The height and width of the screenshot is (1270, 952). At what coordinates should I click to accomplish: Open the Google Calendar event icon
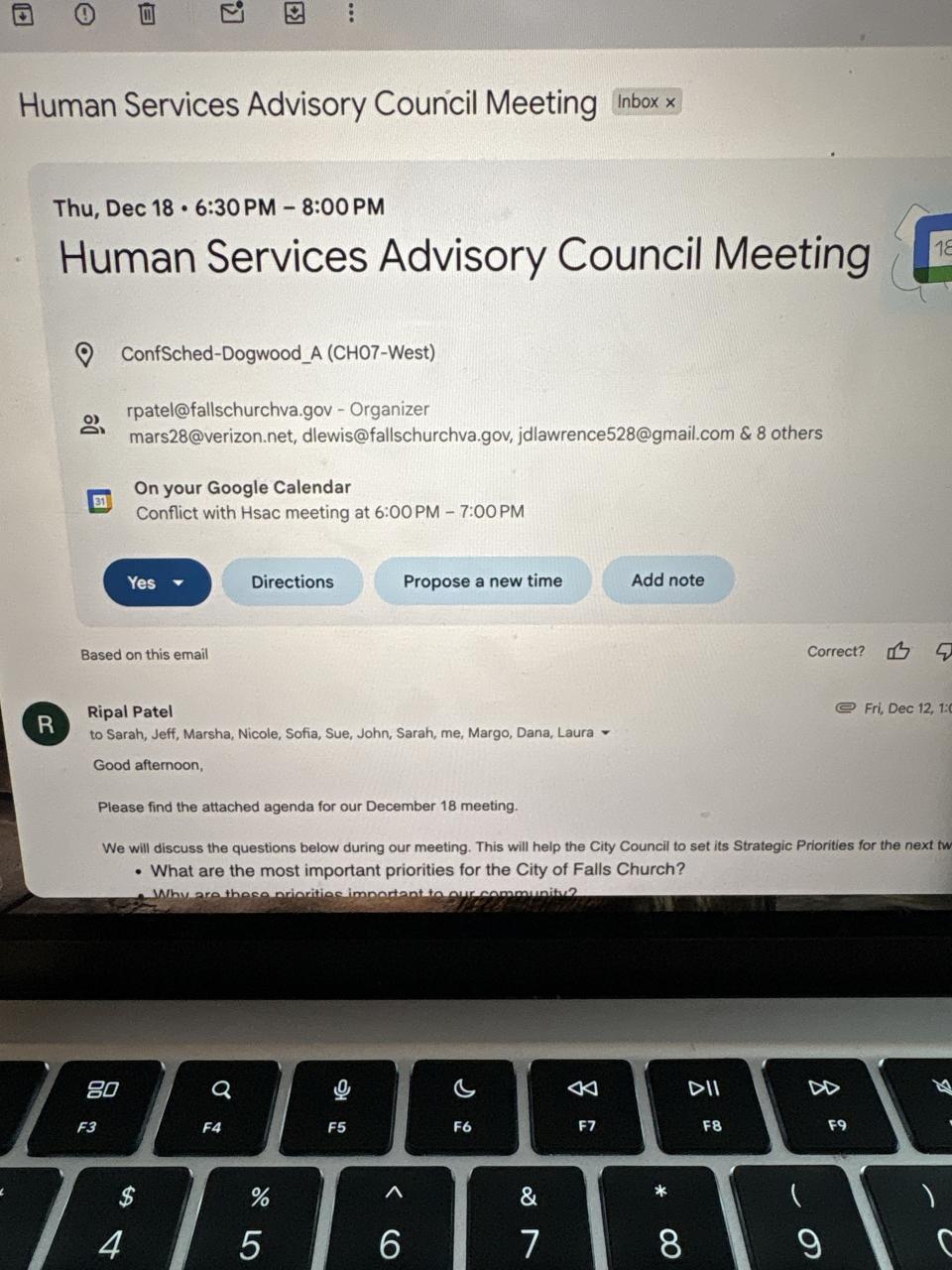(x=931, y=250)
